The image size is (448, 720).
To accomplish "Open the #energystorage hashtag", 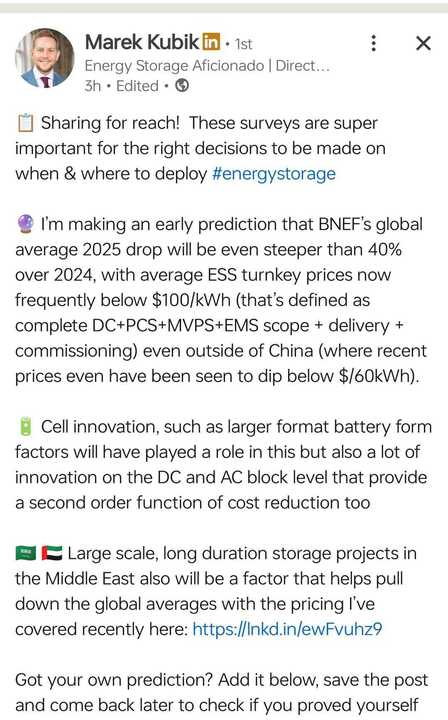I will pos(274,174).
